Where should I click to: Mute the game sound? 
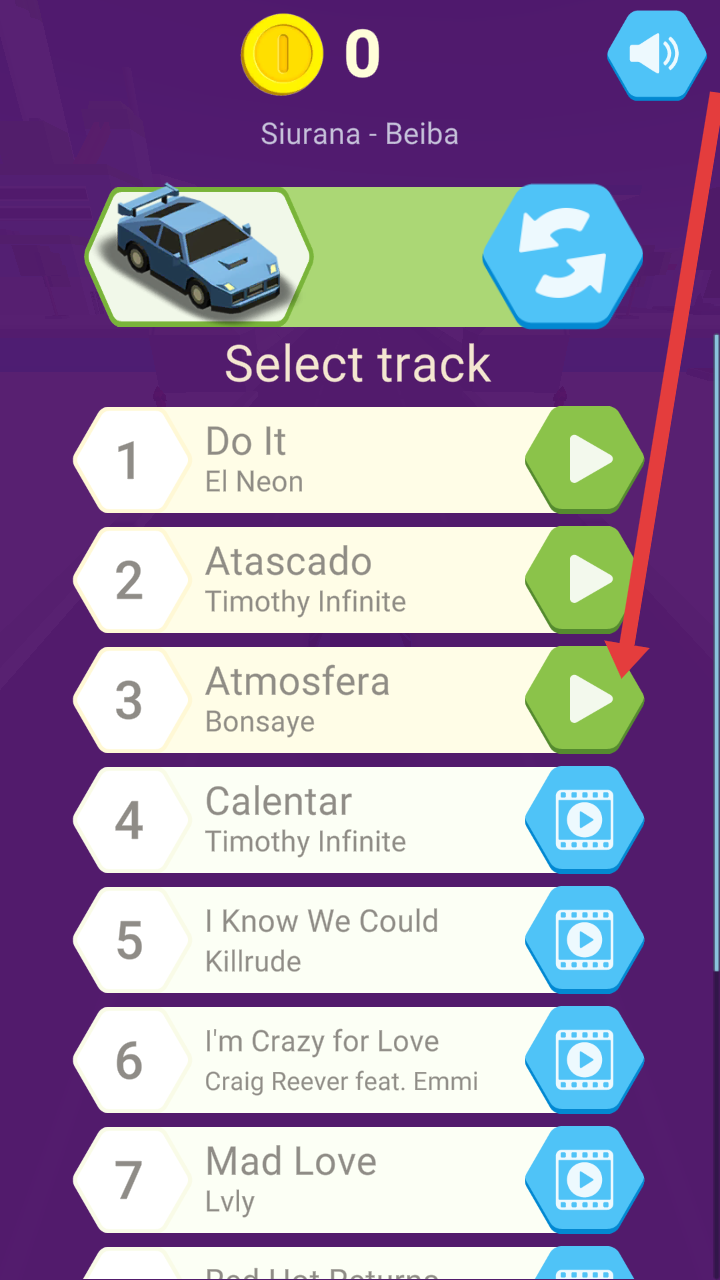point(656,54)
